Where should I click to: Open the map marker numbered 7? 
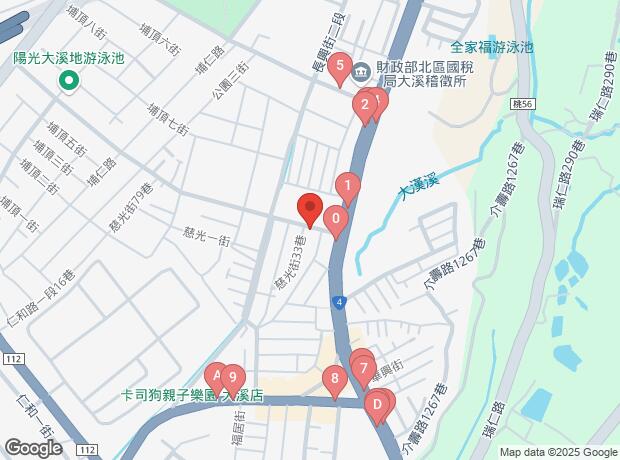click(x=361, y=366)
